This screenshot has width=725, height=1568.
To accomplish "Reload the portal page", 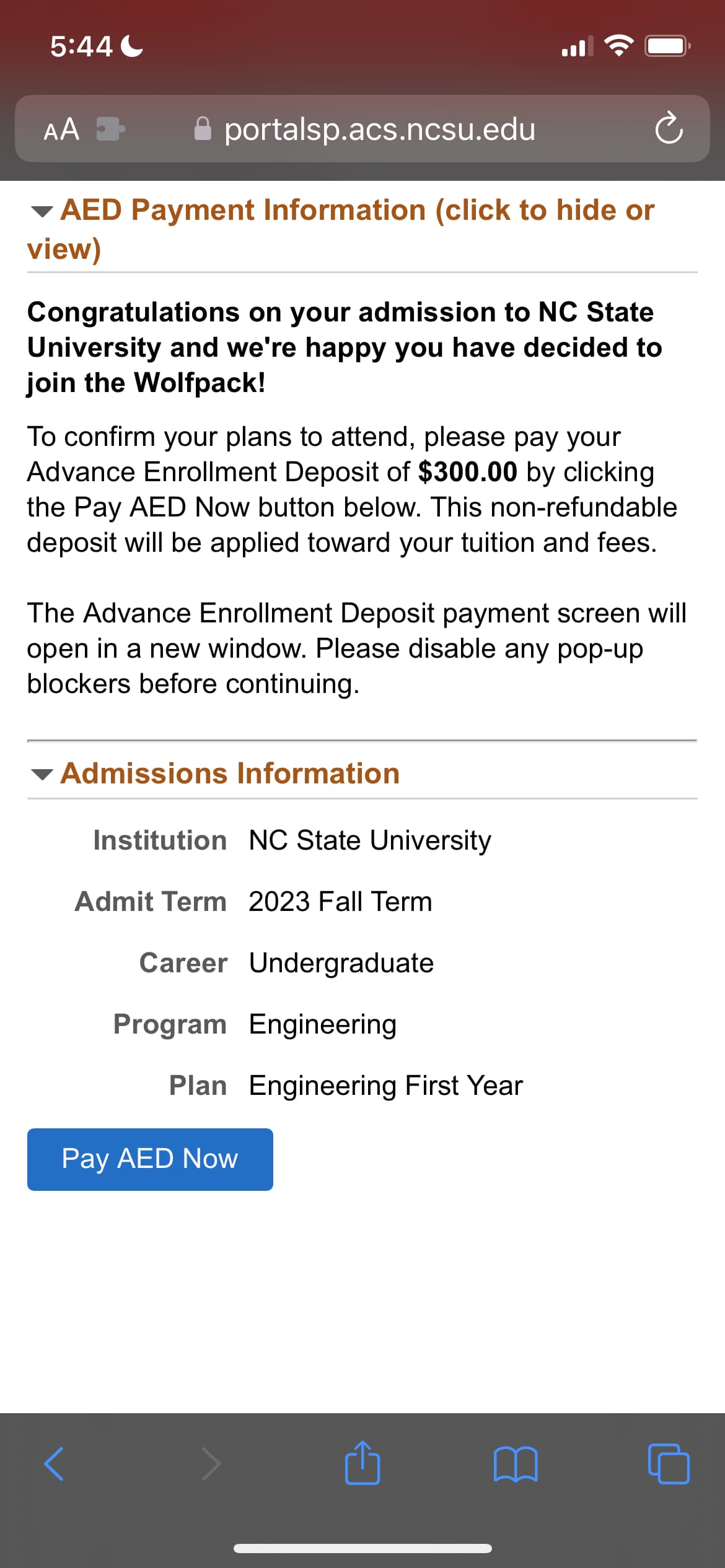I will [x=669, y=129].
